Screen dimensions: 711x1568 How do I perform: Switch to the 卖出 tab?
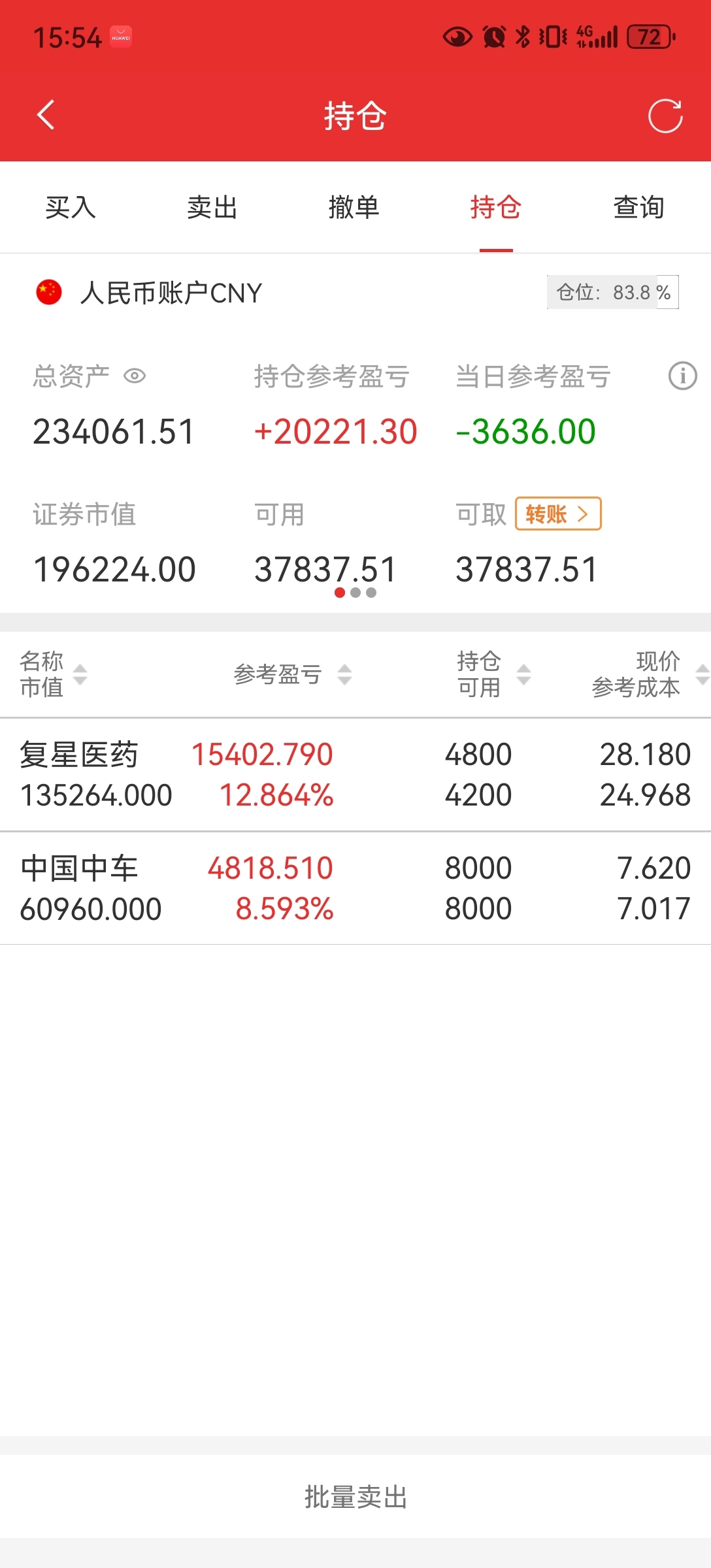click(x=212, y=208)
